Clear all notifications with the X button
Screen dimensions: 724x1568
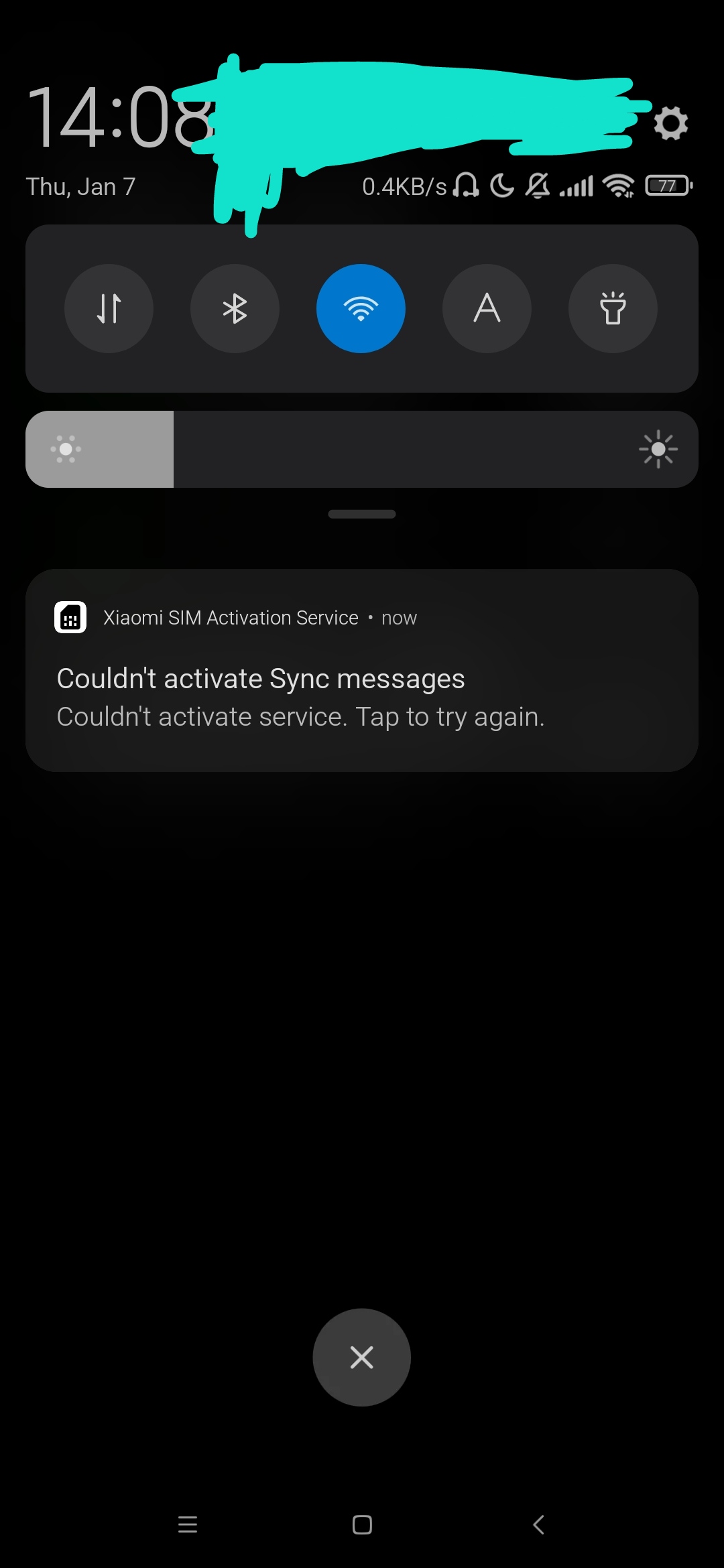pyautogui.click(x=361, y=1358)
